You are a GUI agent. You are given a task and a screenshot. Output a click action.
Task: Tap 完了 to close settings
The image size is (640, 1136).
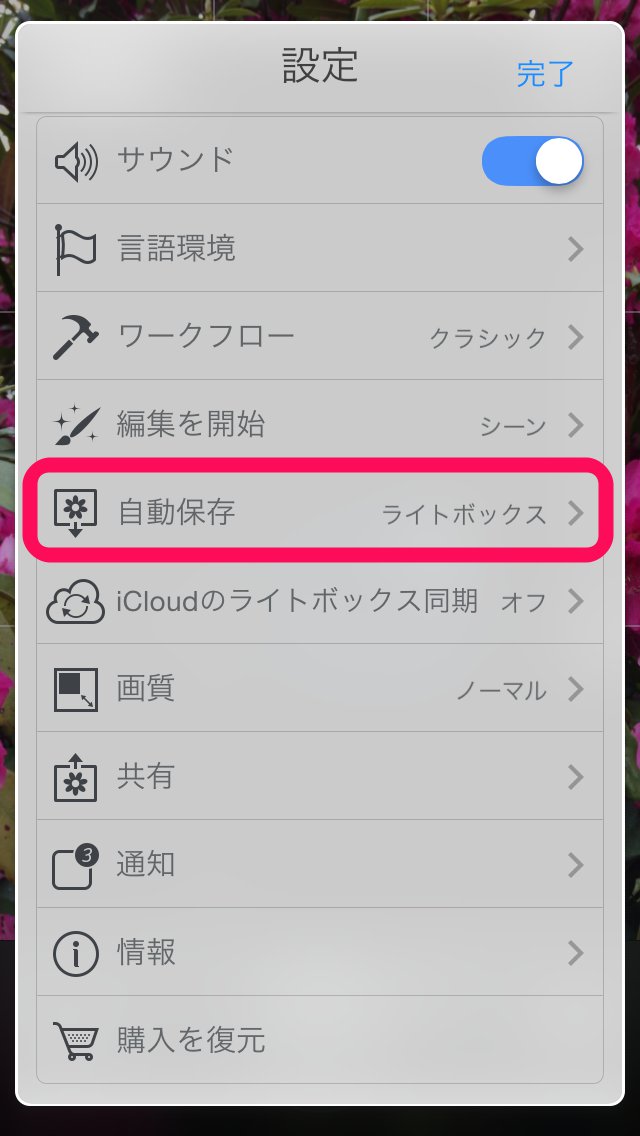pyautogui.click(x=545, y=73)
